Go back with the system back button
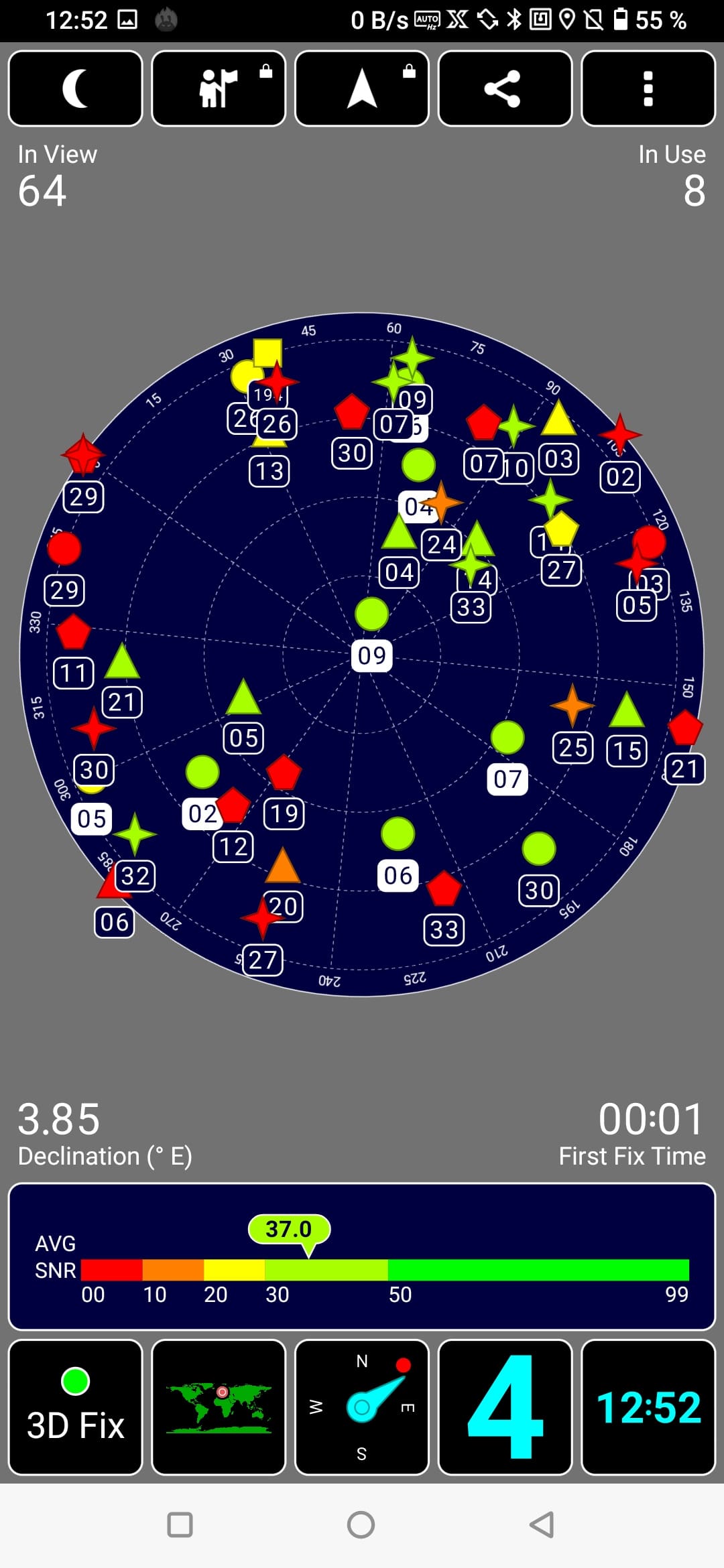The image size is (724, 1568). (x=542, y=1524)
